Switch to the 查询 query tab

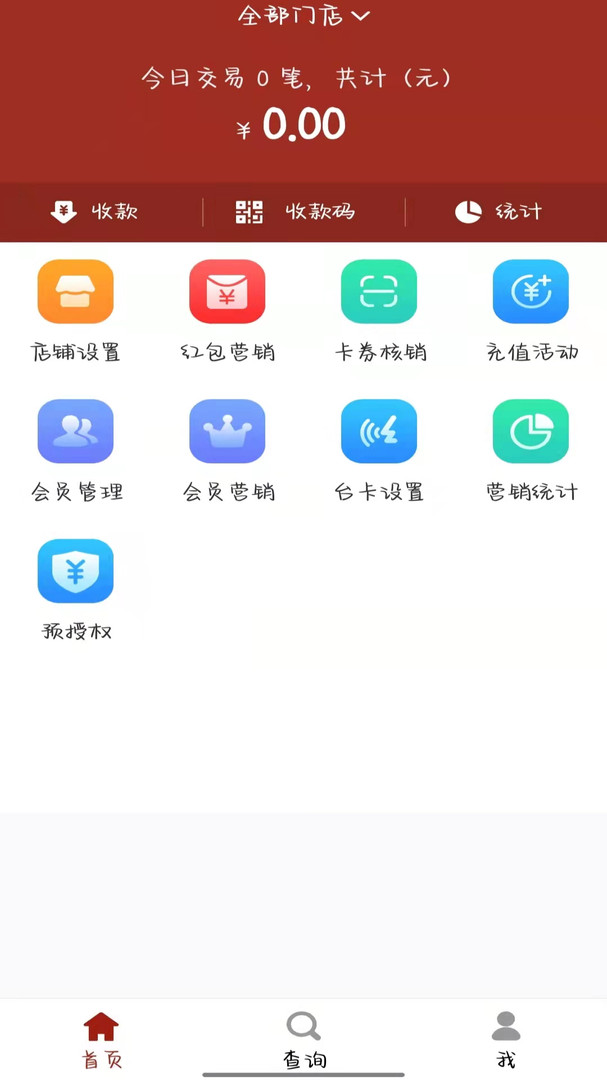[x=304, y=1040]
